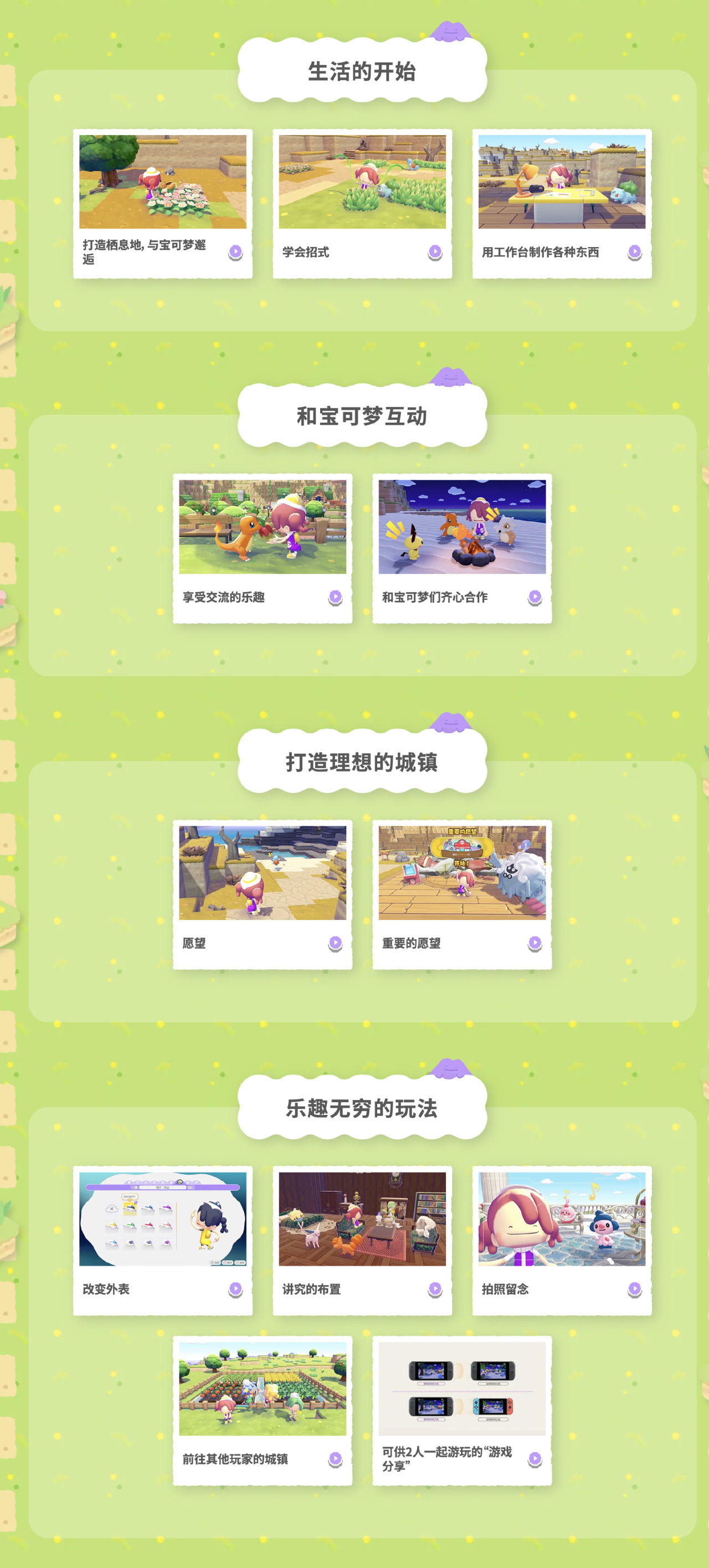Screen dimensions: 709x1568
Task: Select the 改变外表 card
Action: point(162,1240)
